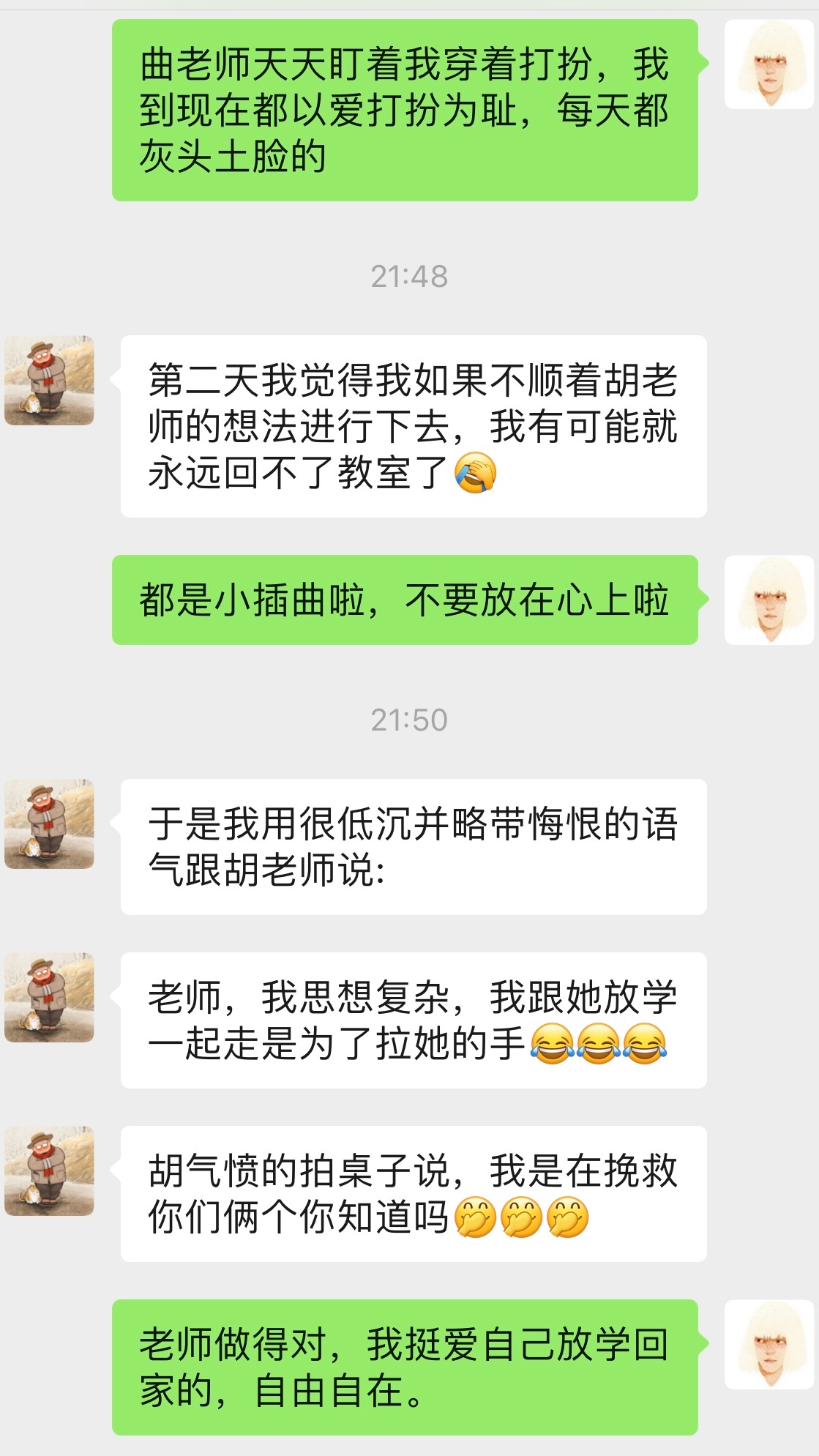Image resolution: width=819 pixels, height=1456 pixels.
Task: View contact profile from '于是我用很低沉' message avatar
Action: tap(49, 824)
